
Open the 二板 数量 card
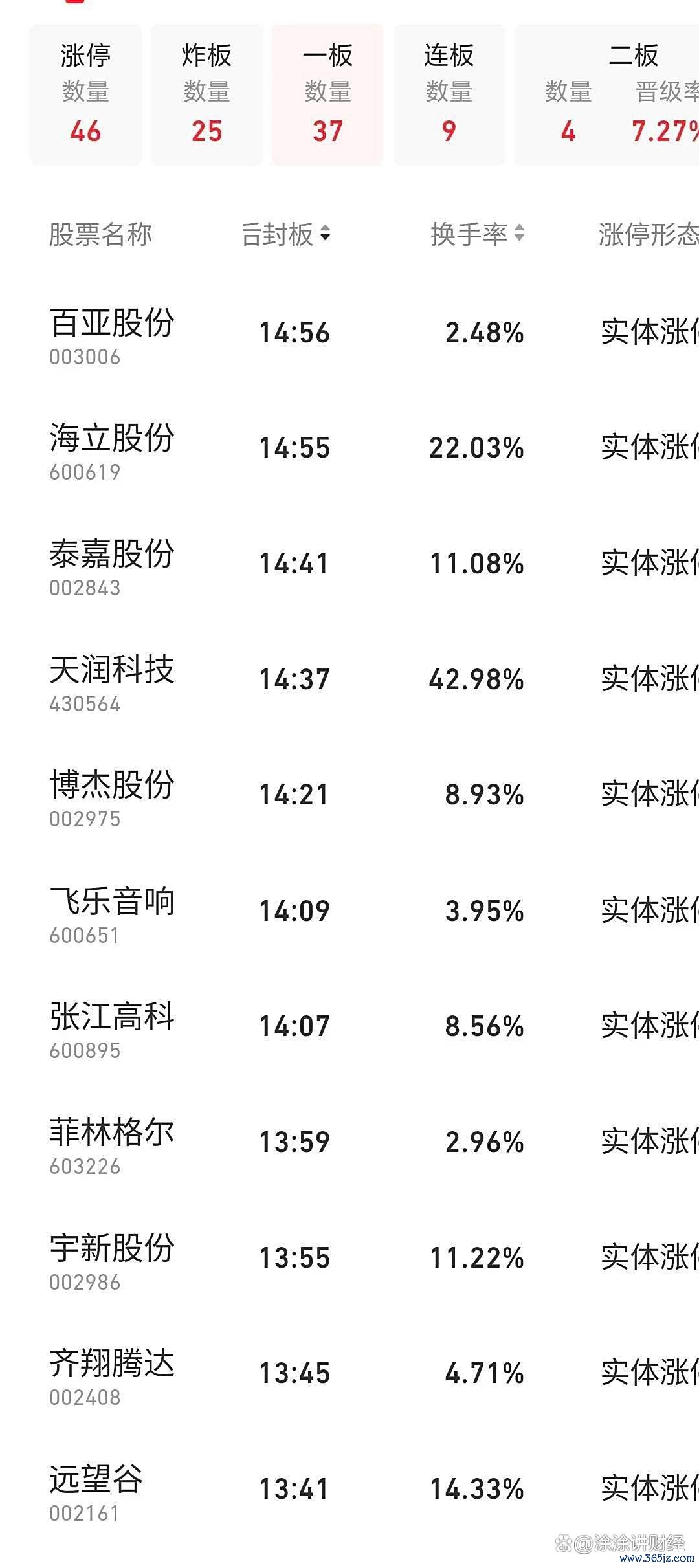coord(607,94)
